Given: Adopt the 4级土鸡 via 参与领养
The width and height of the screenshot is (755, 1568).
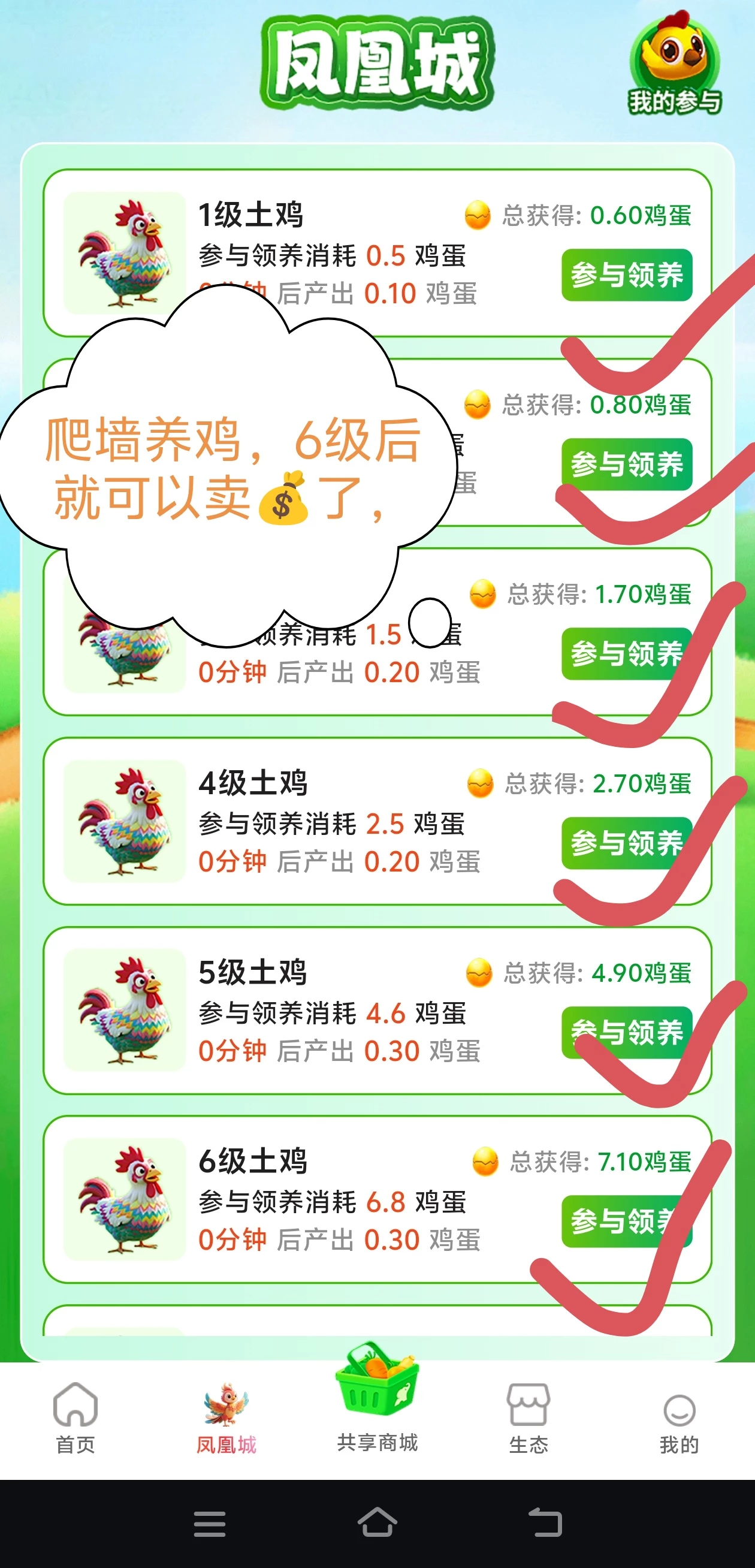Looking at the screenshot, I should tap(626, 843).
